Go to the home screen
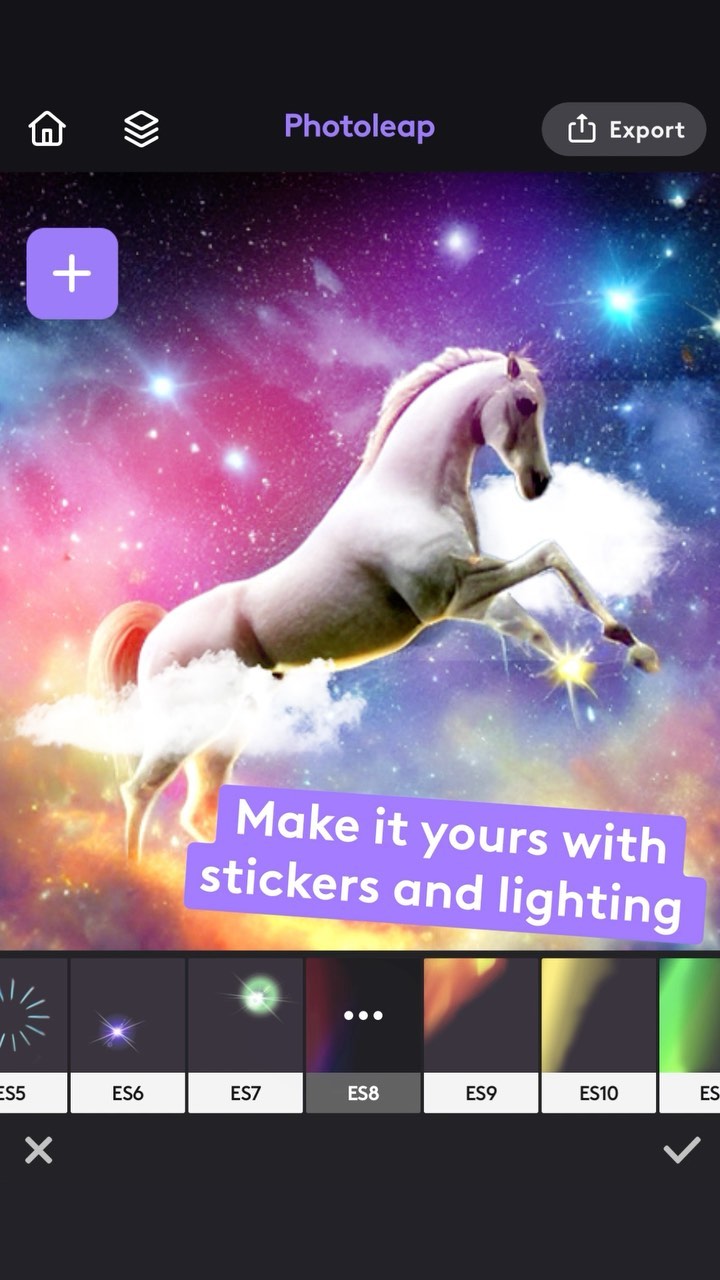This screenshot has width=720, height=1280. (x=47, y=129)
